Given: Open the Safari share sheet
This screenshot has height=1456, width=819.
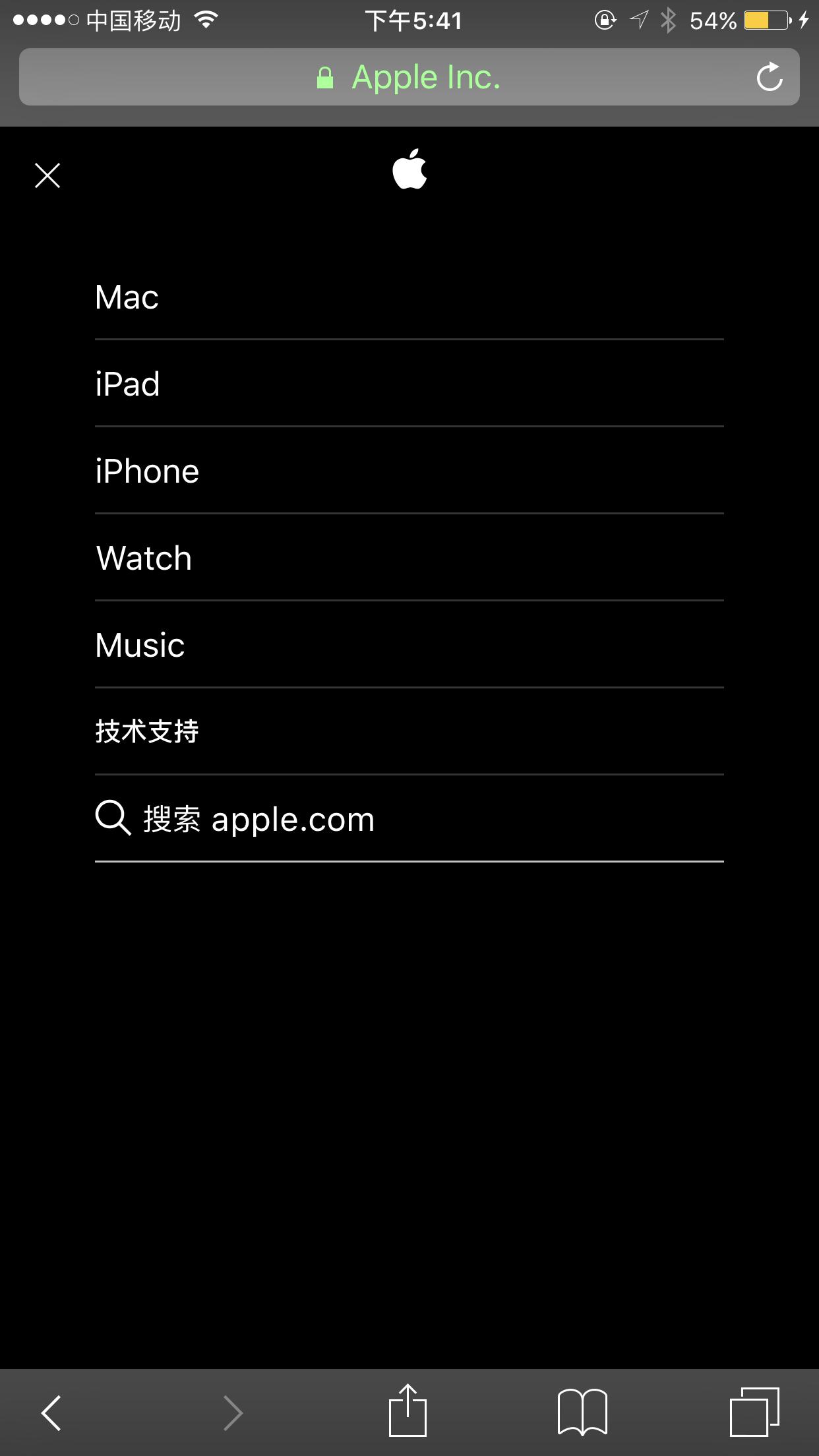Looking at the screenshot, I should [x=408, y=1411].
